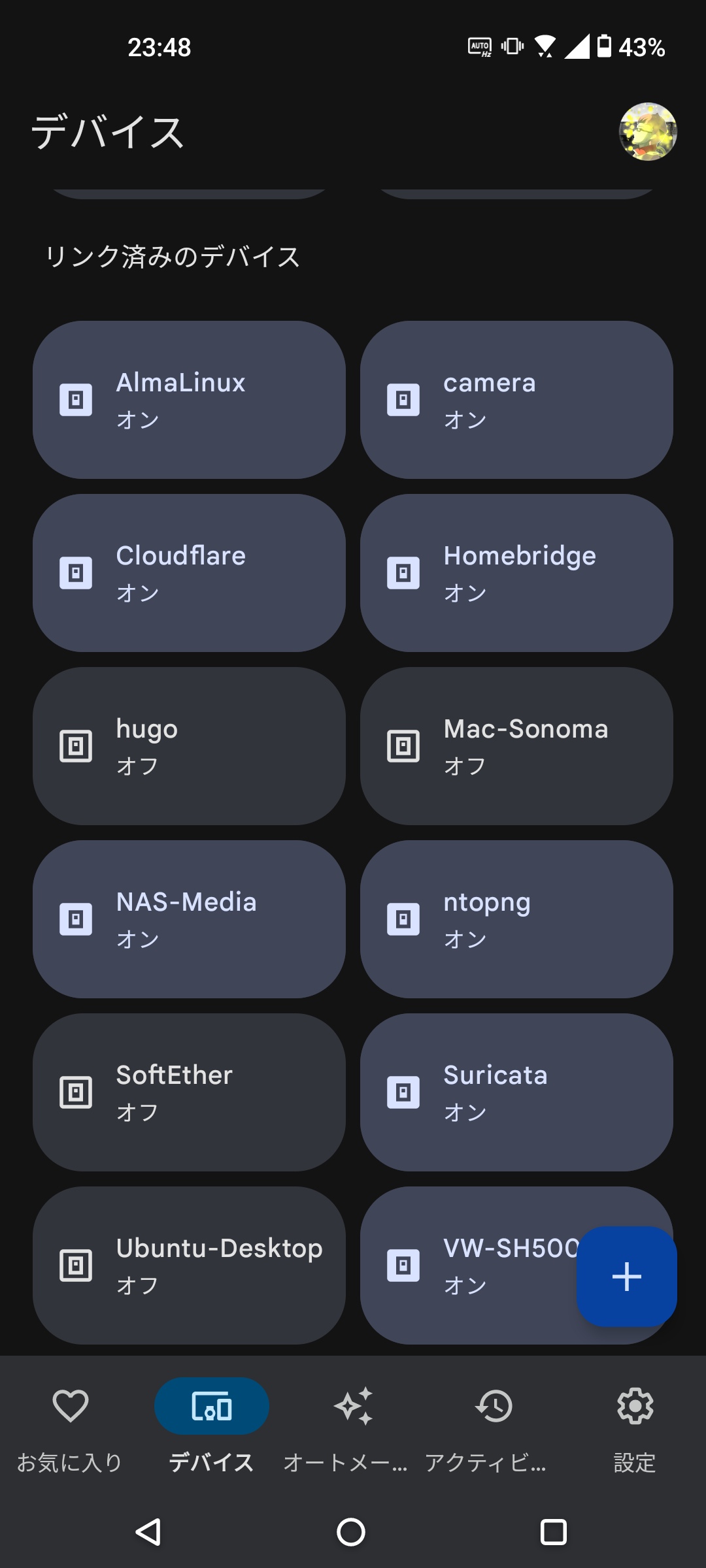Toggle the NAS-Media tile
The image size is (706, 1568).
(189, 919)
